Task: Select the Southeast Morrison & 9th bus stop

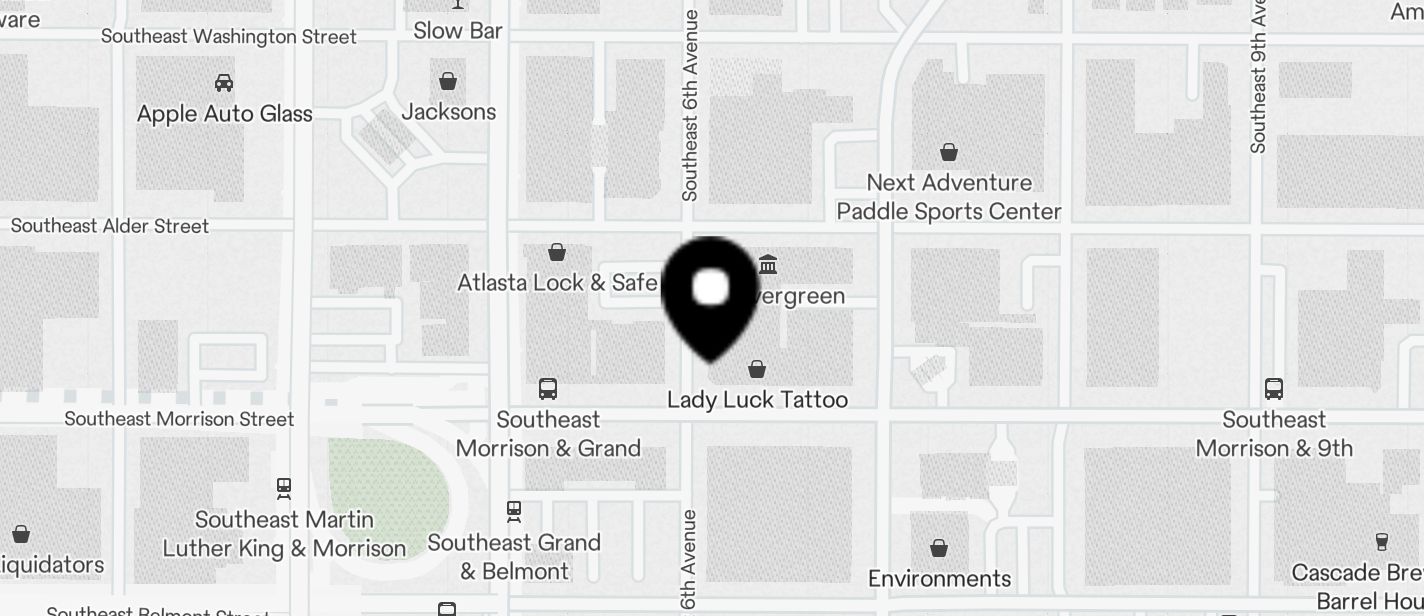Action: click(1273, 389)
